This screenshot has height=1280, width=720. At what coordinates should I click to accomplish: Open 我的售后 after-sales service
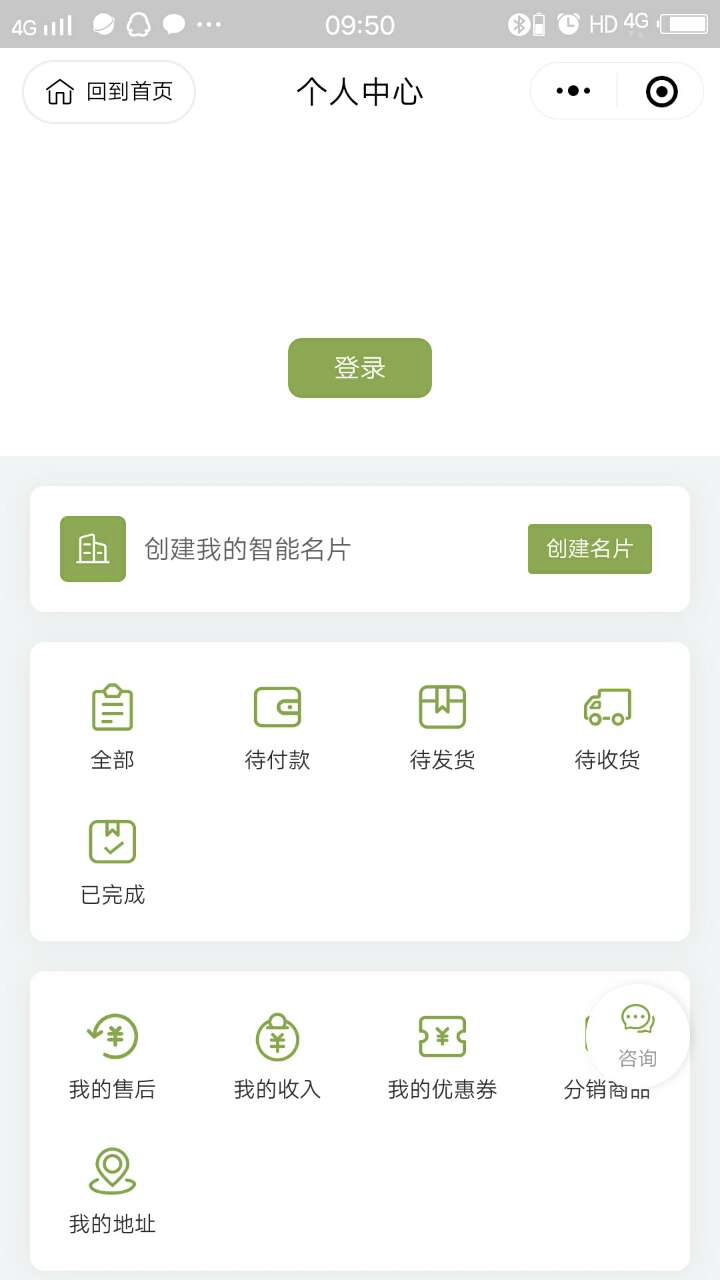pyautogui.click(x=112, y=1056)
